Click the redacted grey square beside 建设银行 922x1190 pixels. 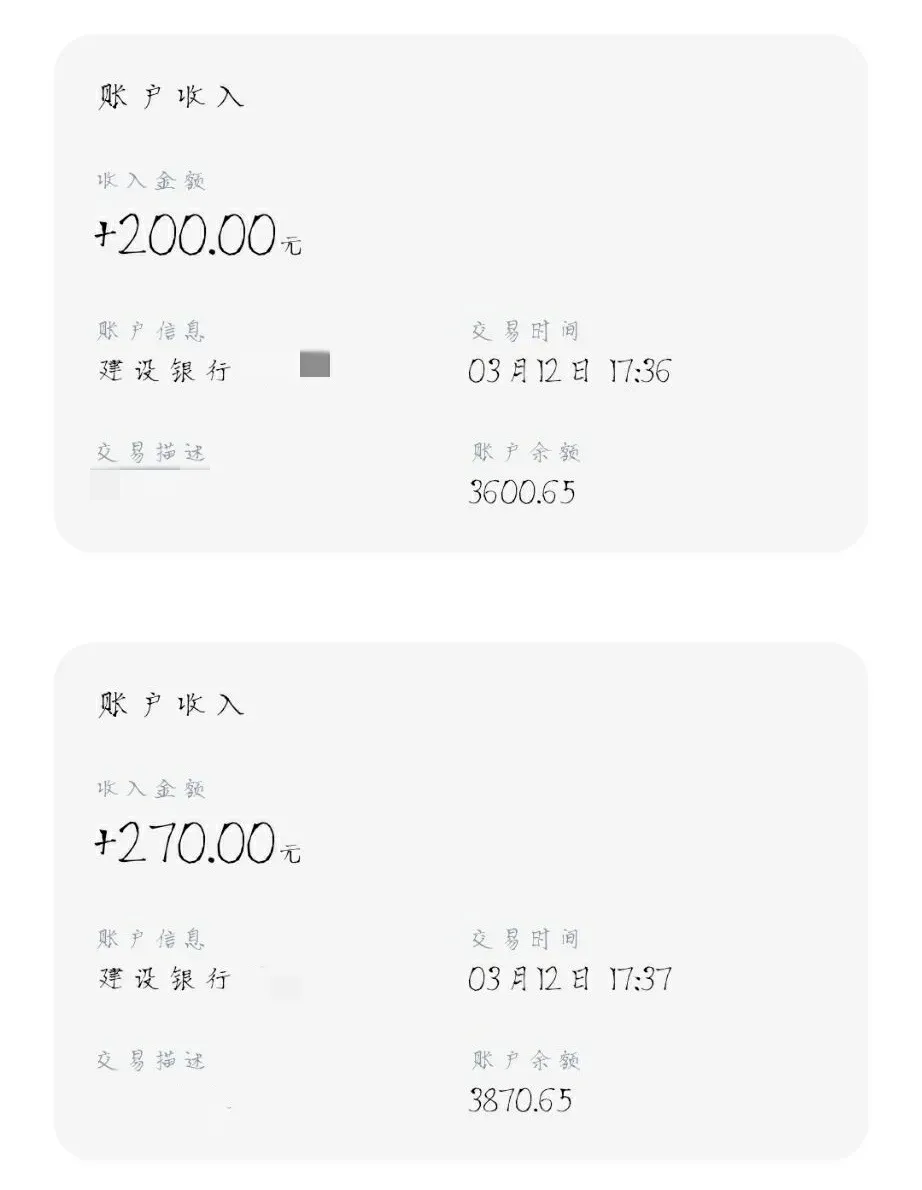313,364
